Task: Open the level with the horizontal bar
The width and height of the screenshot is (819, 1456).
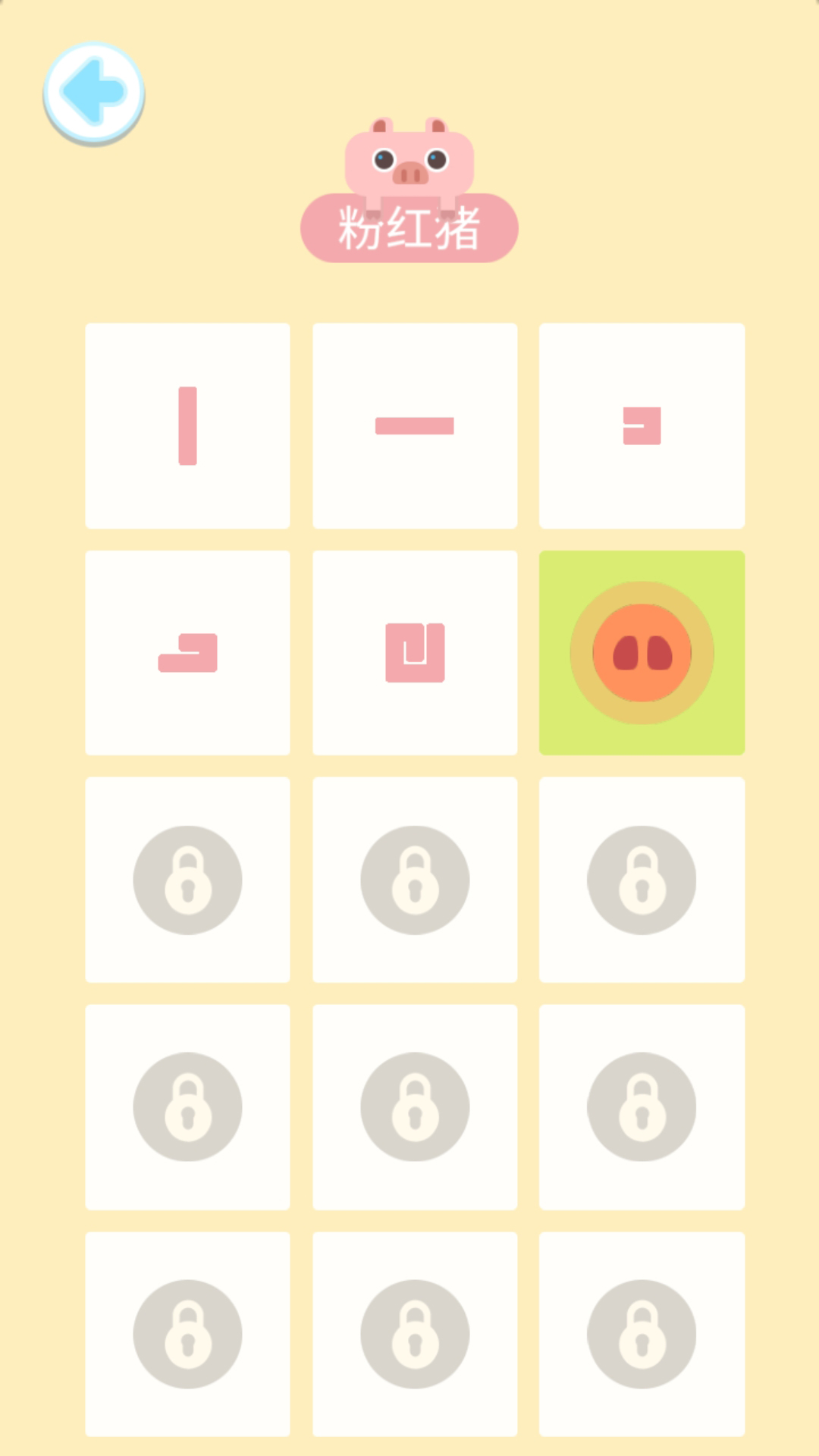Action: 415,425
